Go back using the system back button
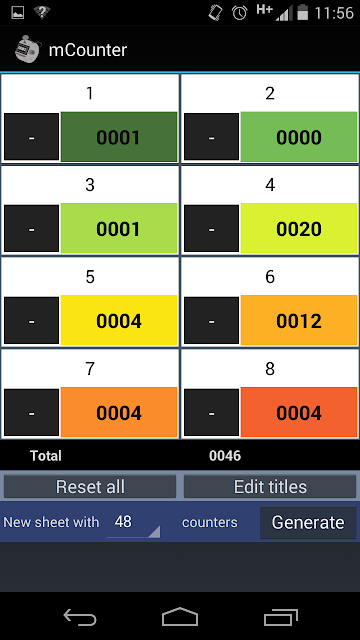 point(80,617)
